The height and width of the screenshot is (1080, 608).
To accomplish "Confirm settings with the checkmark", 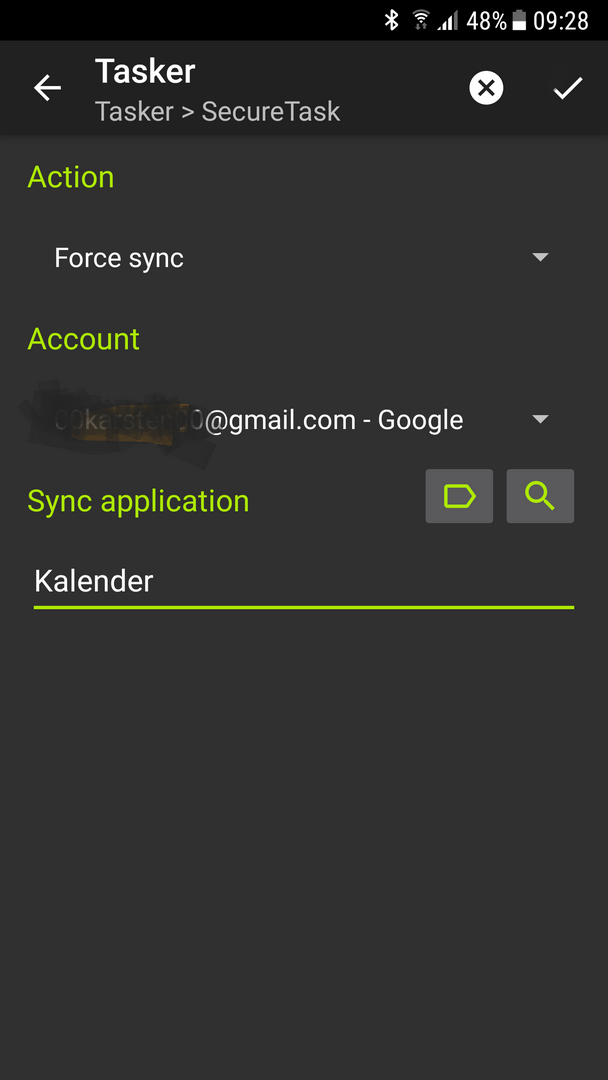I will pos(567,88).
